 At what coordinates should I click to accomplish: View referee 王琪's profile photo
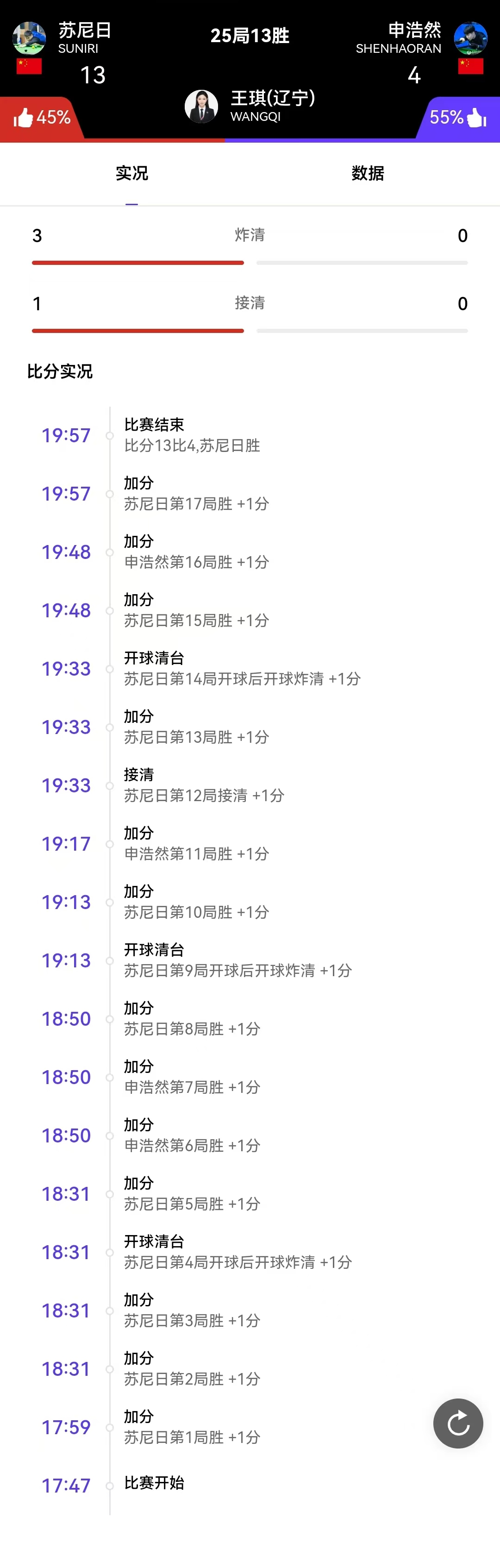201,107
